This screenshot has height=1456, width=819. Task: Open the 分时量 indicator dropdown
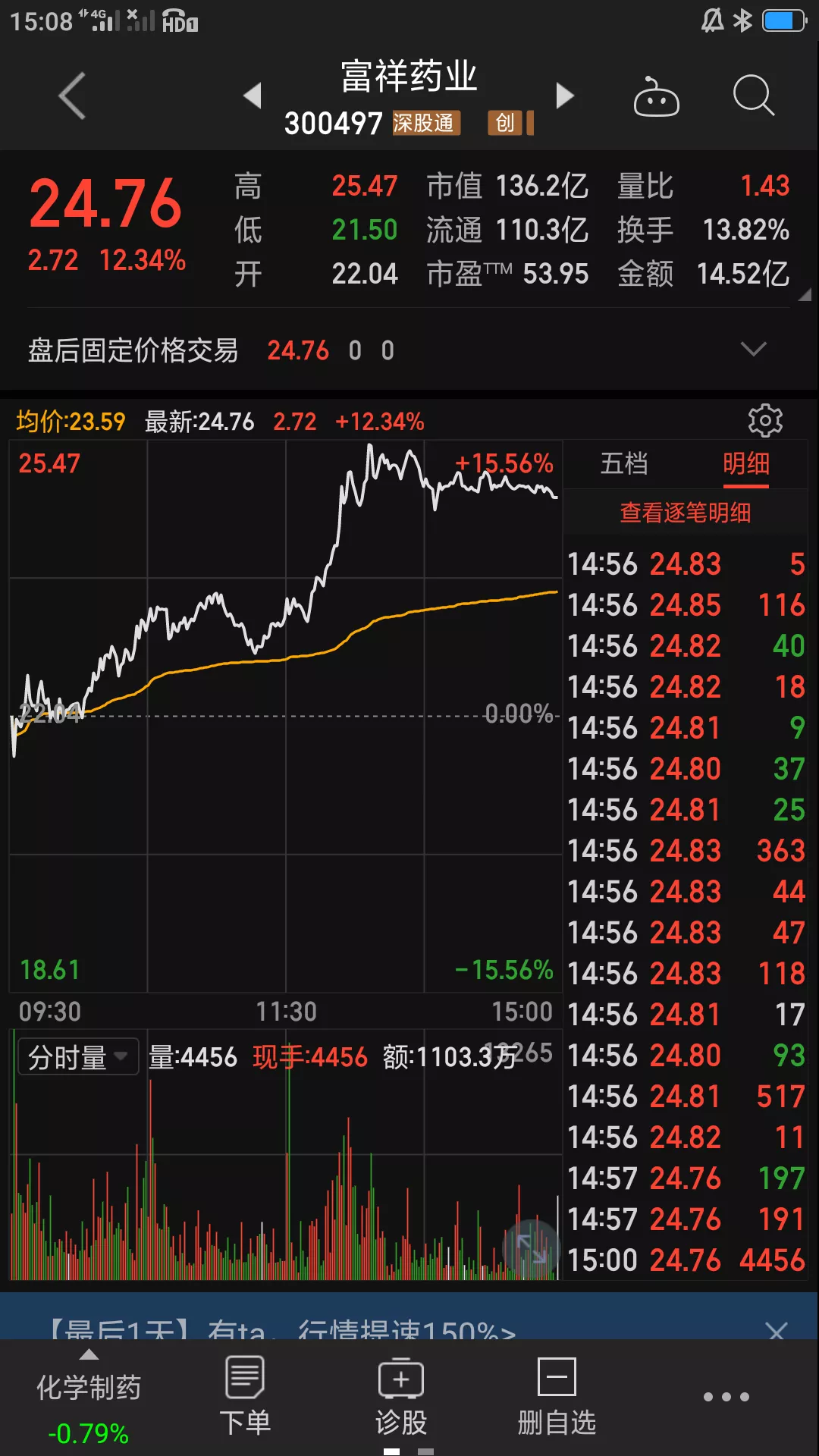click(78, 1056)
